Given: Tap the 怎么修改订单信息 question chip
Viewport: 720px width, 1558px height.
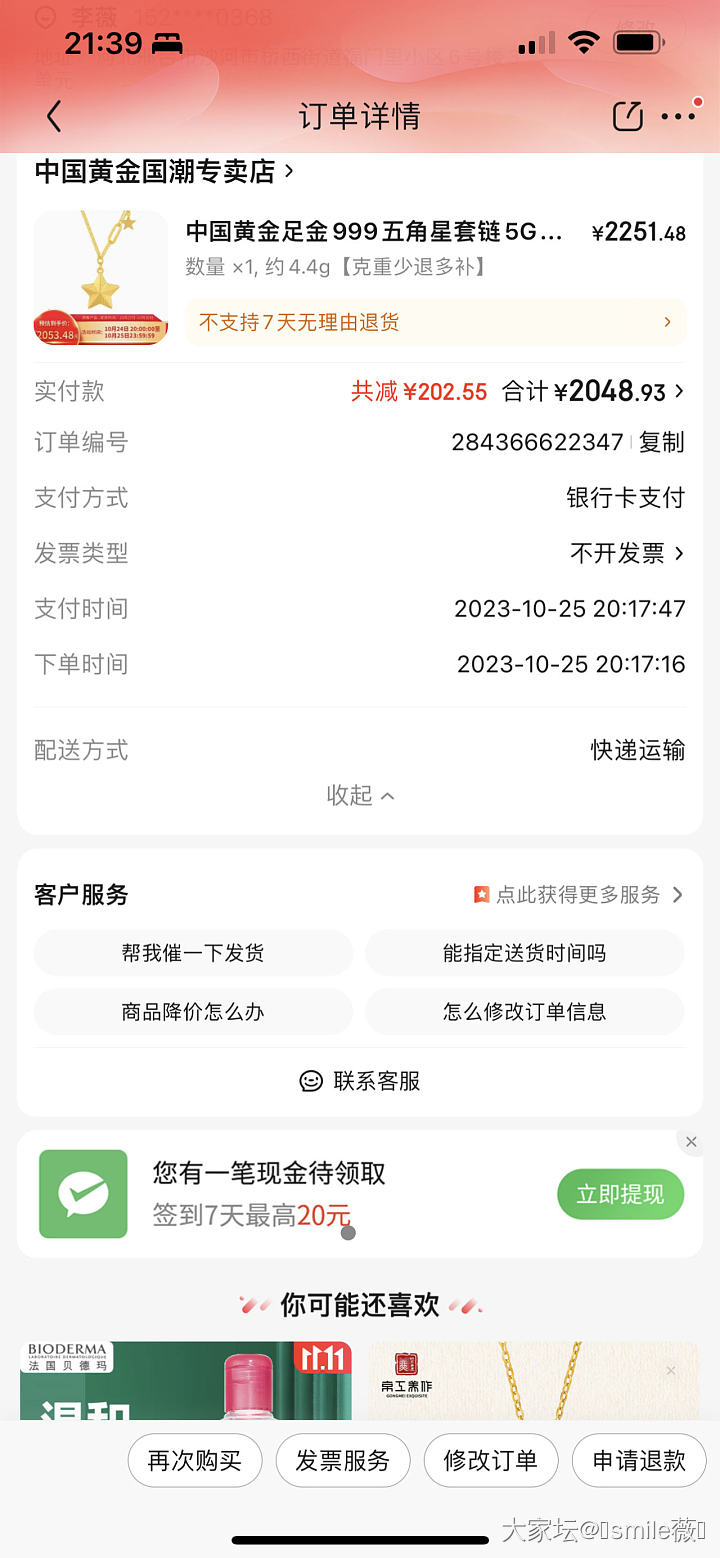Looking at the screenshot, I should 524,1012.
